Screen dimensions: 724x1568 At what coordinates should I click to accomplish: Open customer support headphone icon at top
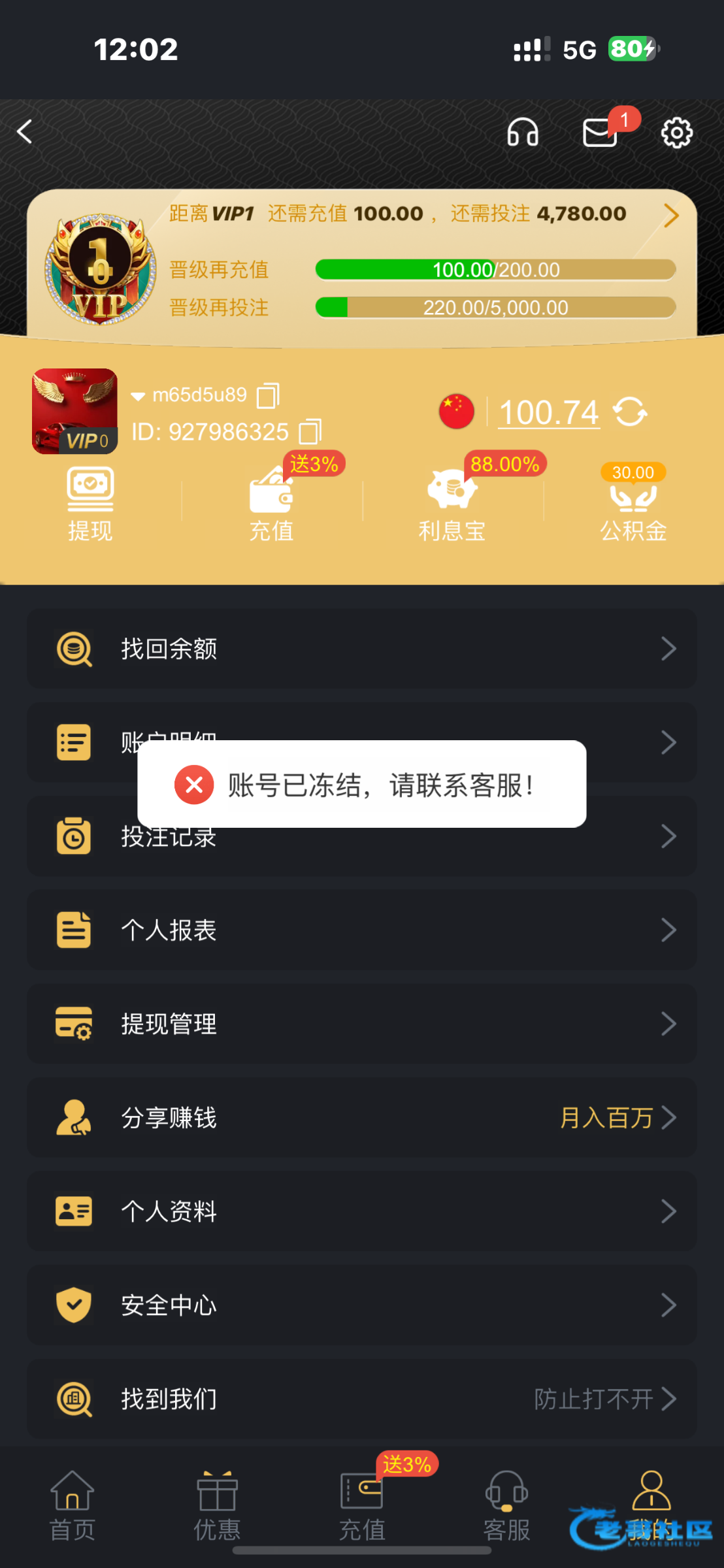coord(523,133)
